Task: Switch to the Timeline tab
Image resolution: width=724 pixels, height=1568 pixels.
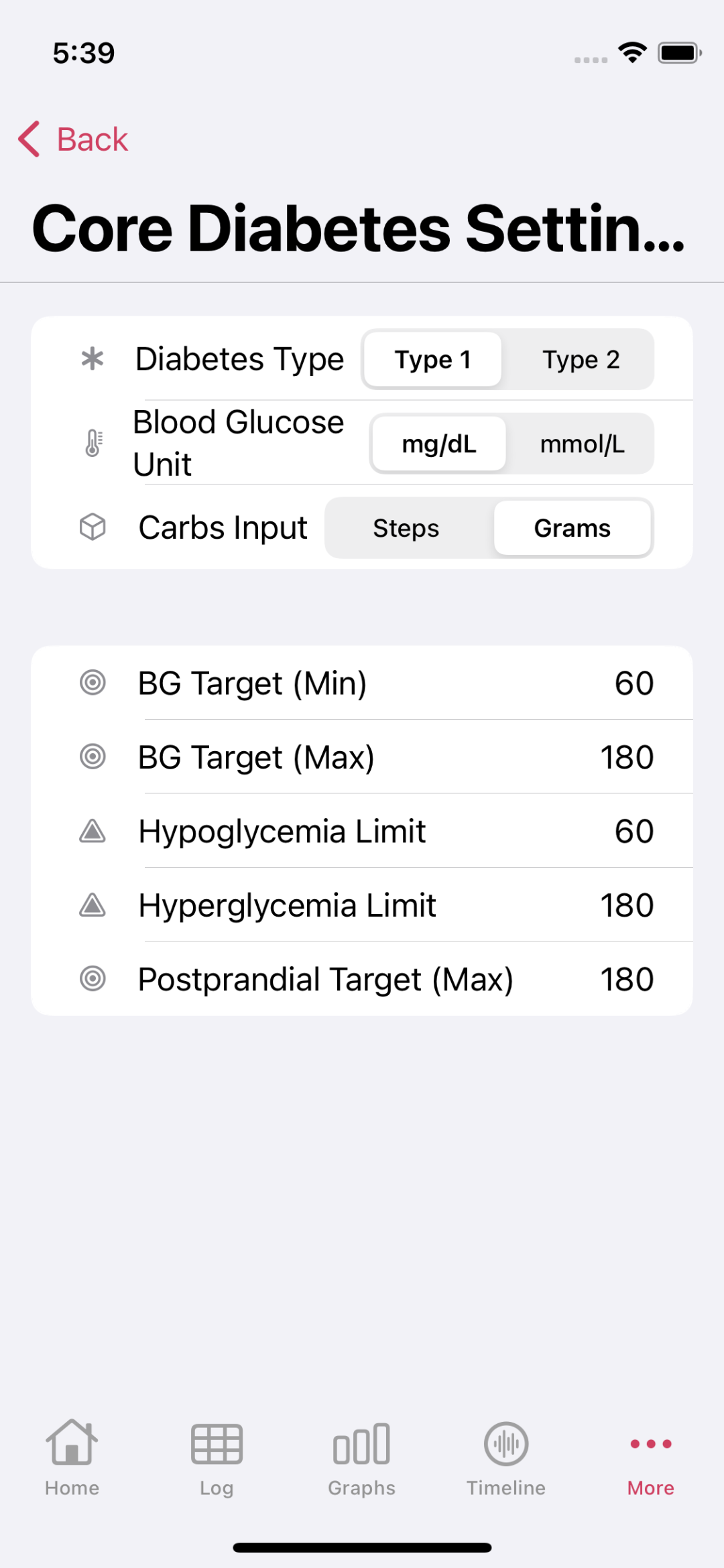Action: pos(506,1458)
